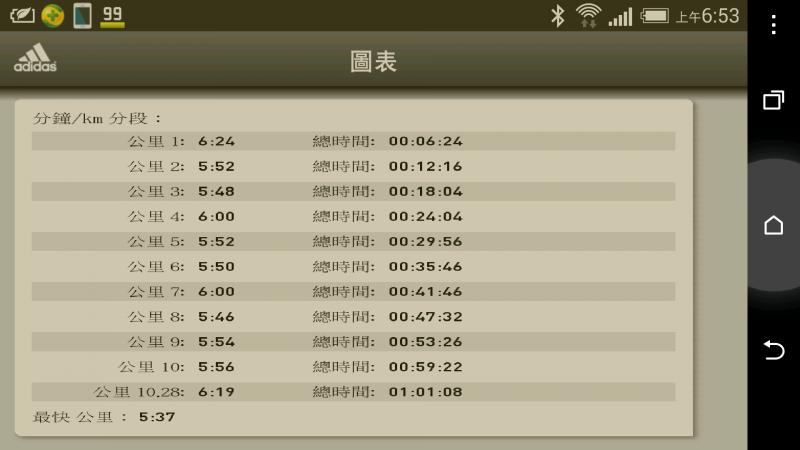Open recent apps view
Image resolution: width=800 pixels, height=450 pixels.
pos(773,100)
